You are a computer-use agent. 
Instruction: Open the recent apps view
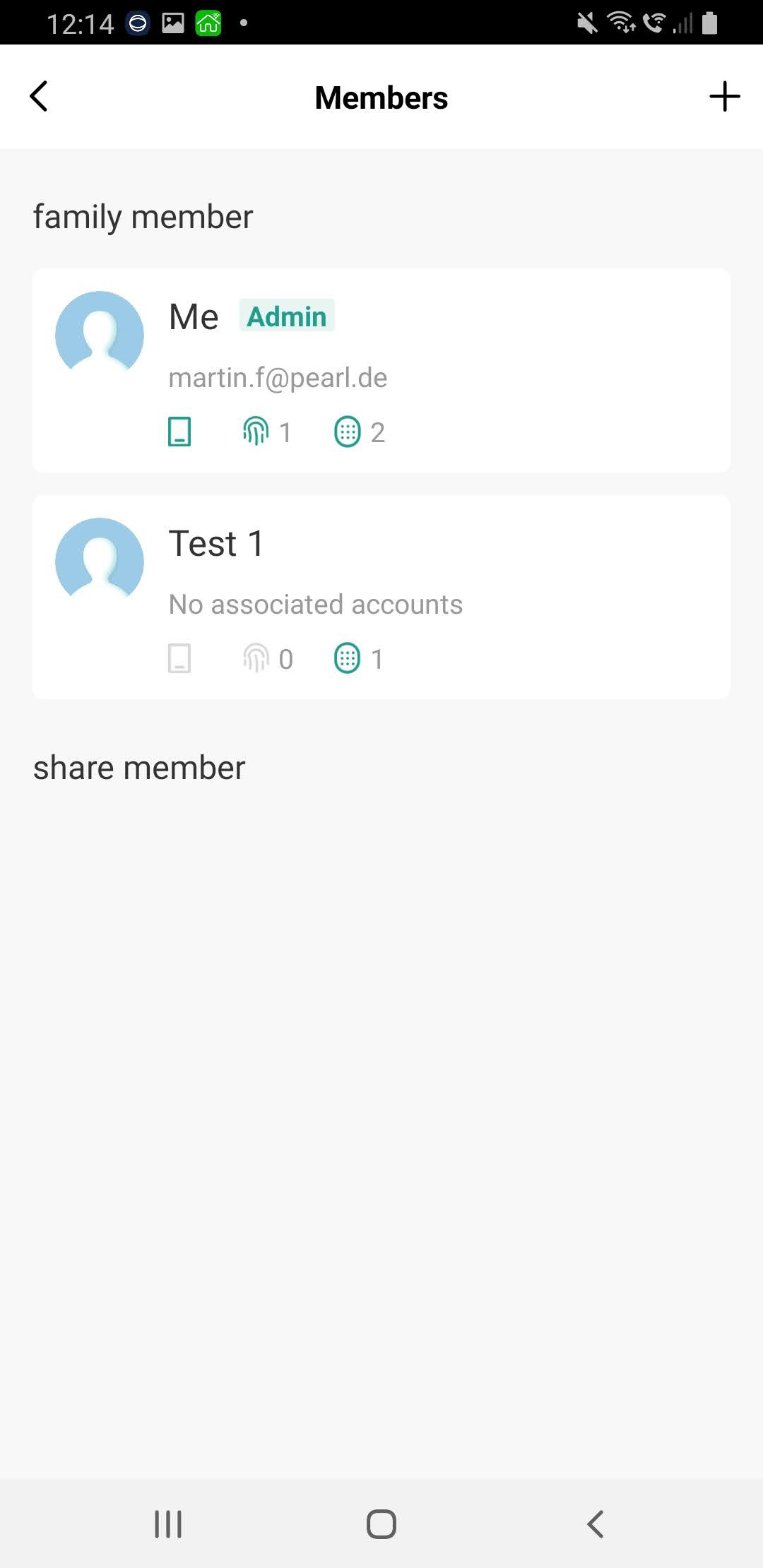168,1524
